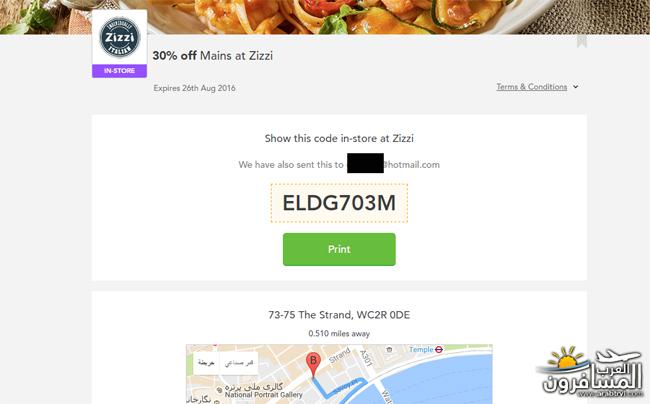The image size is (650, 404).
Task: Tap the green Print button
Action: [x=339, y=249]
